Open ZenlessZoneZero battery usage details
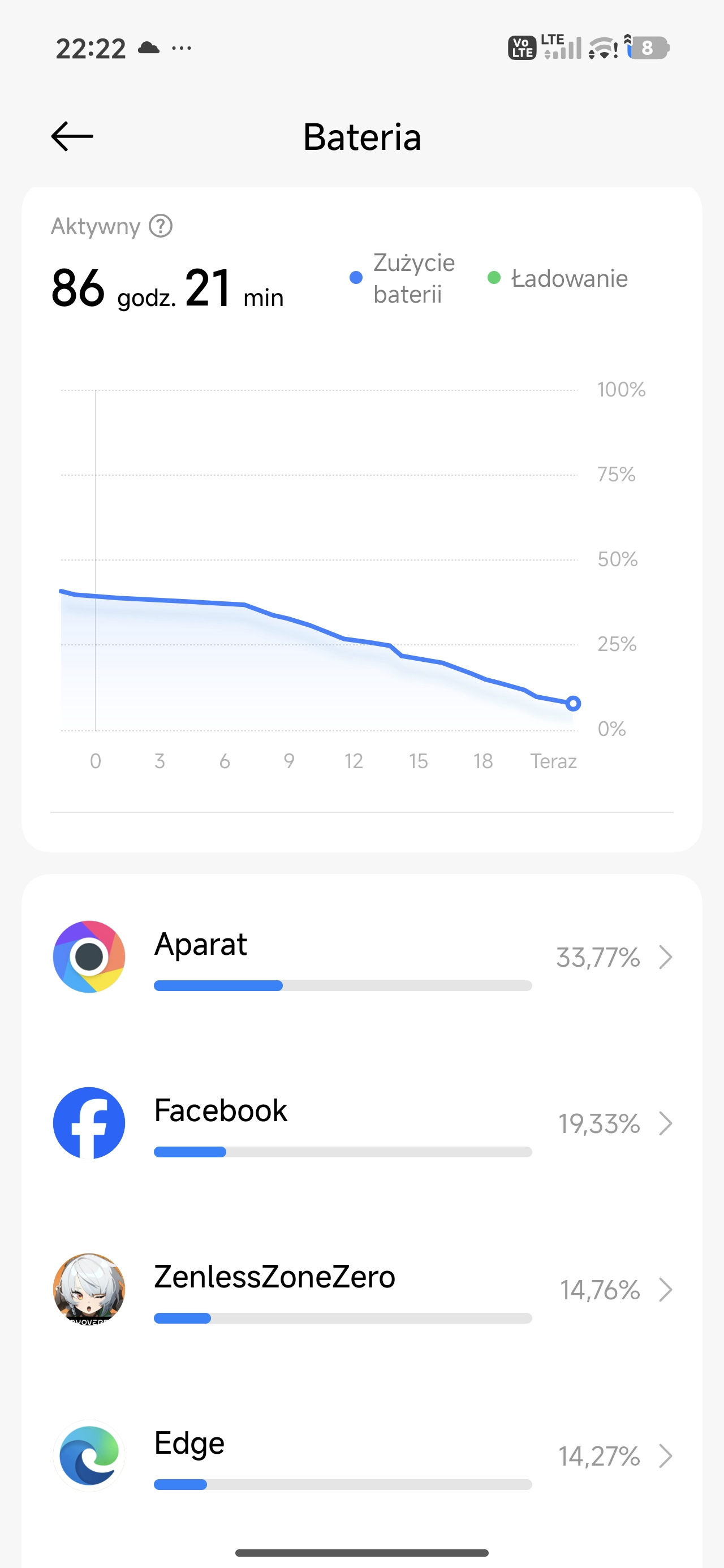724x1568 pixels. click(x=361, y=1289)
